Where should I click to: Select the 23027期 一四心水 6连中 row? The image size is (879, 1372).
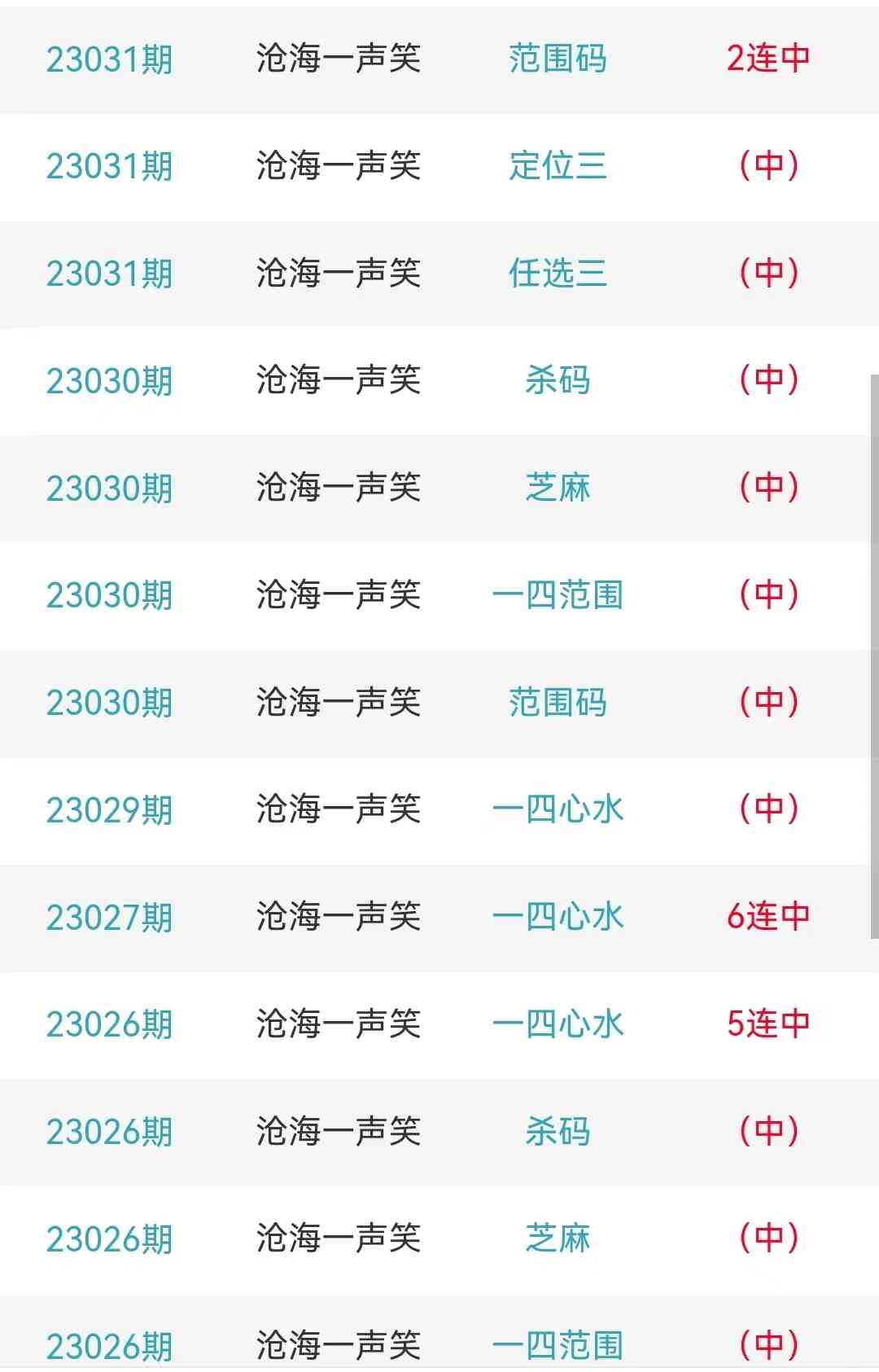tap(558, 917)
